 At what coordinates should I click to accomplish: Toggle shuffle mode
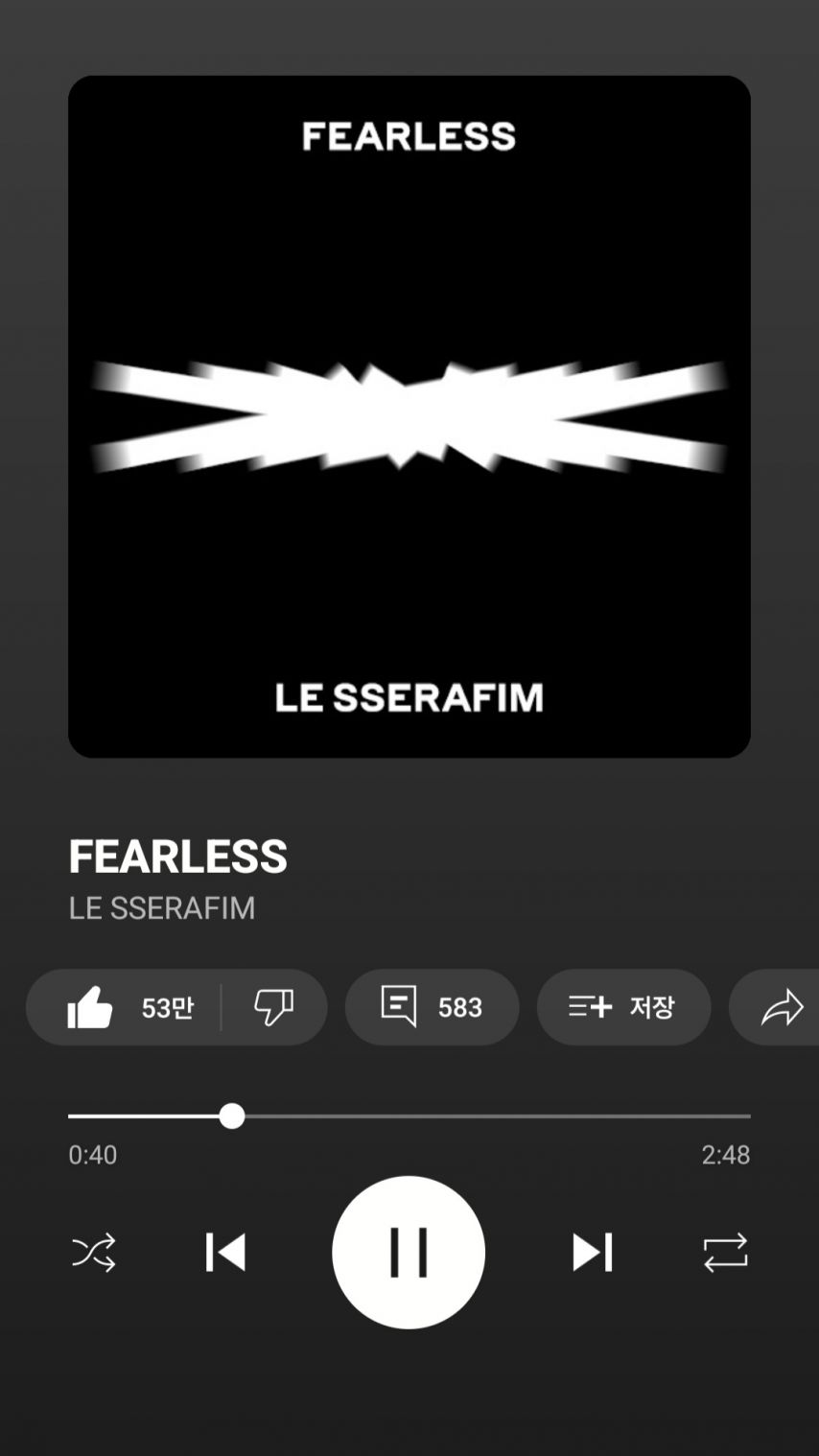[94, 1252]
